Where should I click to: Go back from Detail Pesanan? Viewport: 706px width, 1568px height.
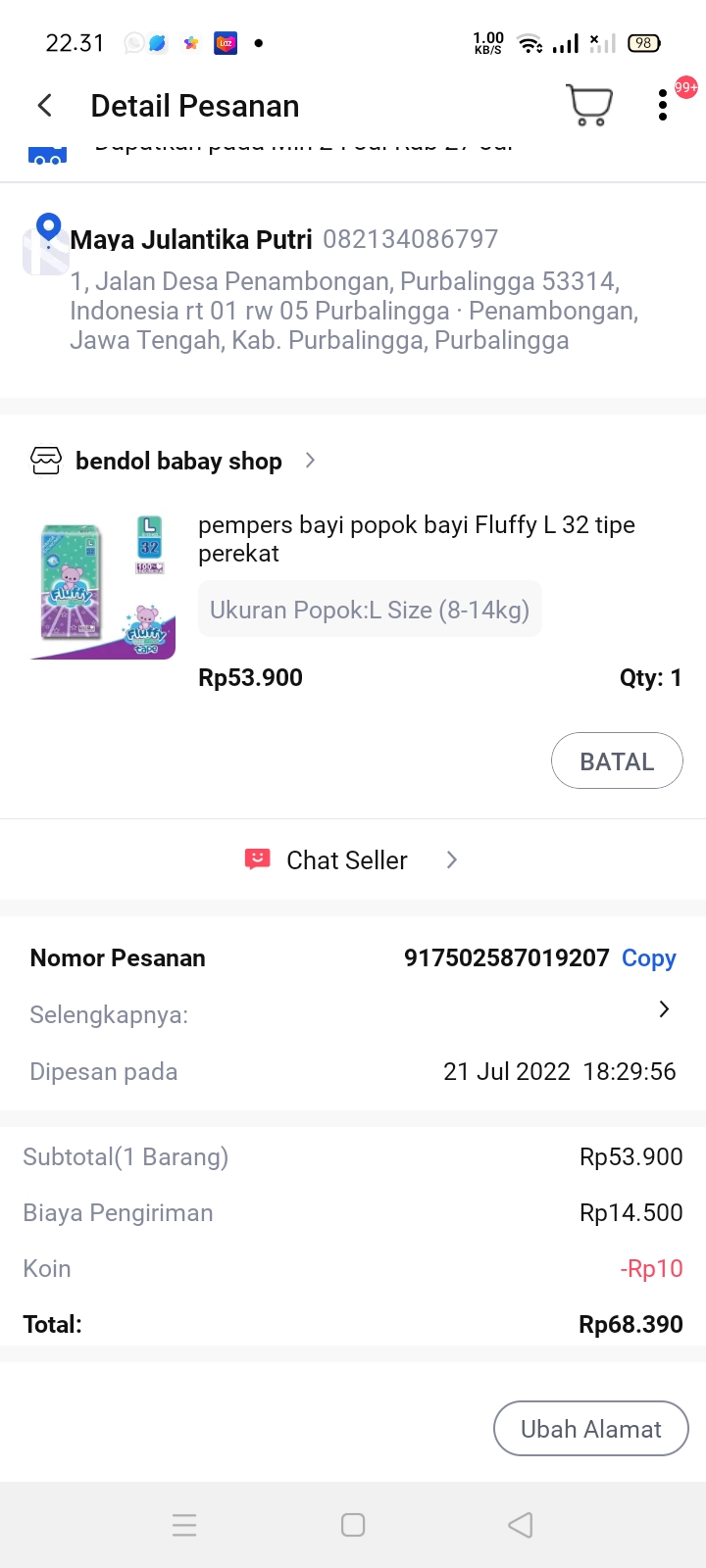tap(45, 106)
